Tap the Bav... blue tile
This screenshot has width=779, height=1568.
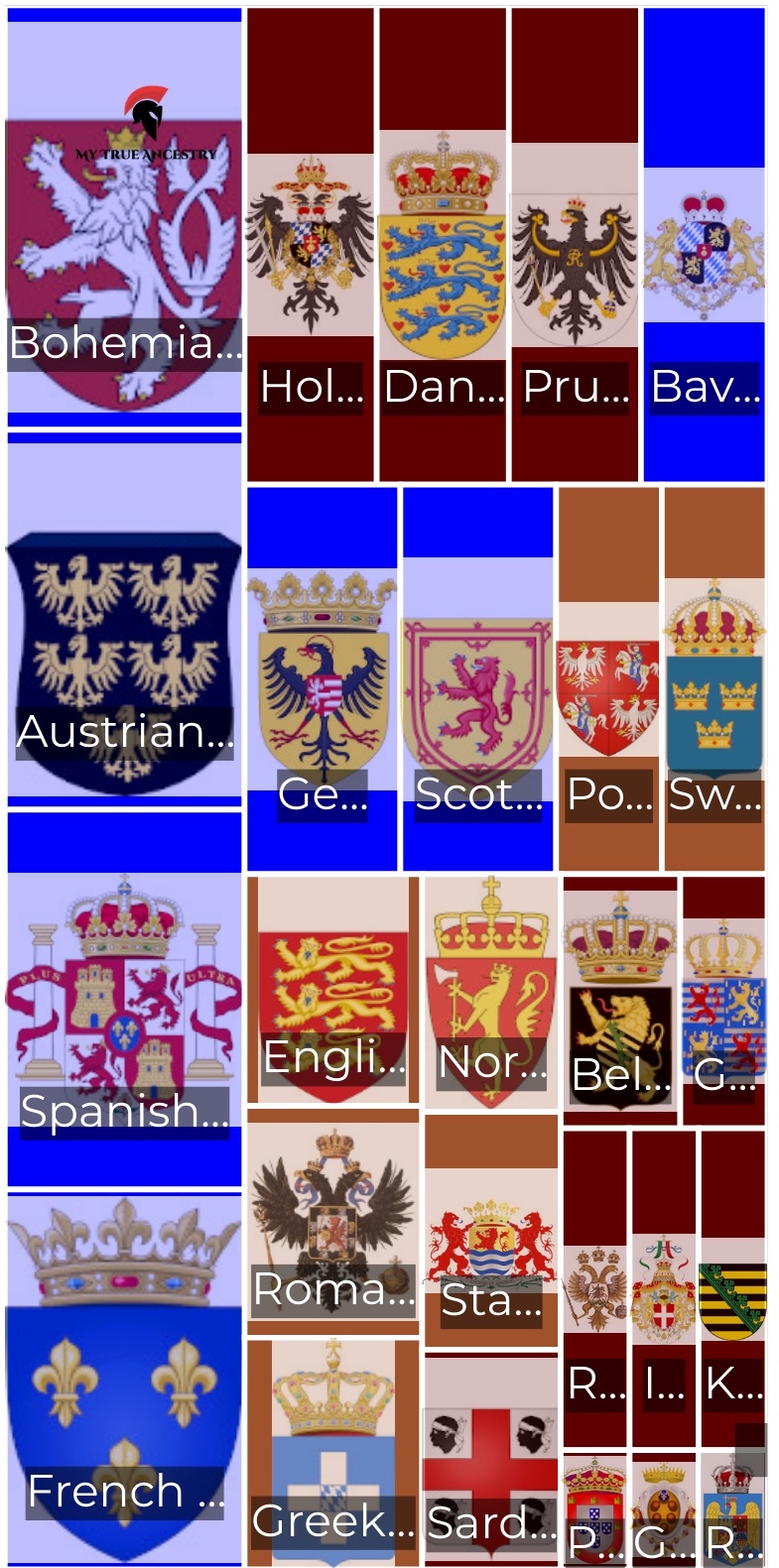705,244
